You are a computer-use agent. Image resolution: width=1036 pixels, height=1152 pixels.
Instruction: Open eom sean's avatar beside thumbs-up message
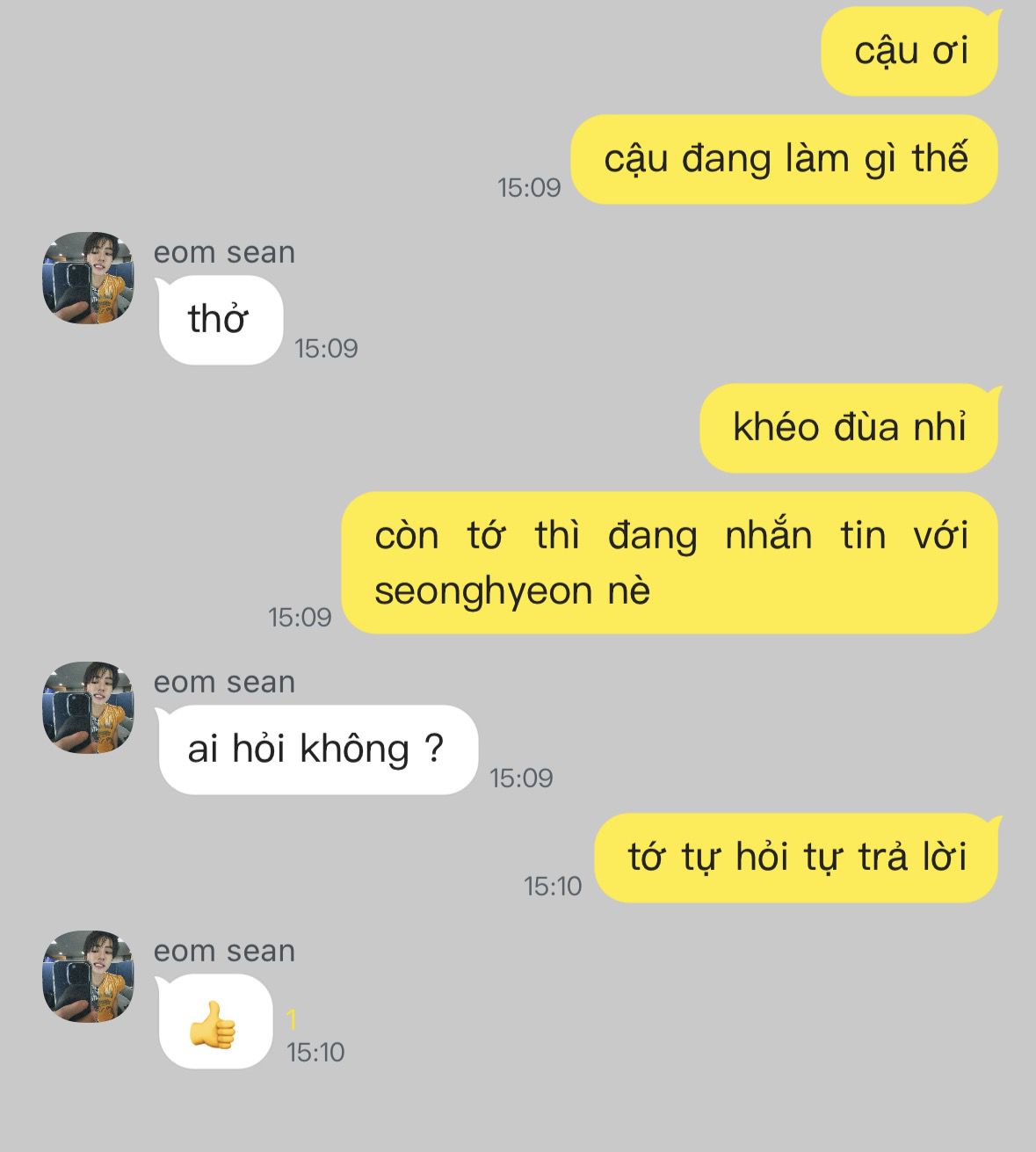click(88, 976)
